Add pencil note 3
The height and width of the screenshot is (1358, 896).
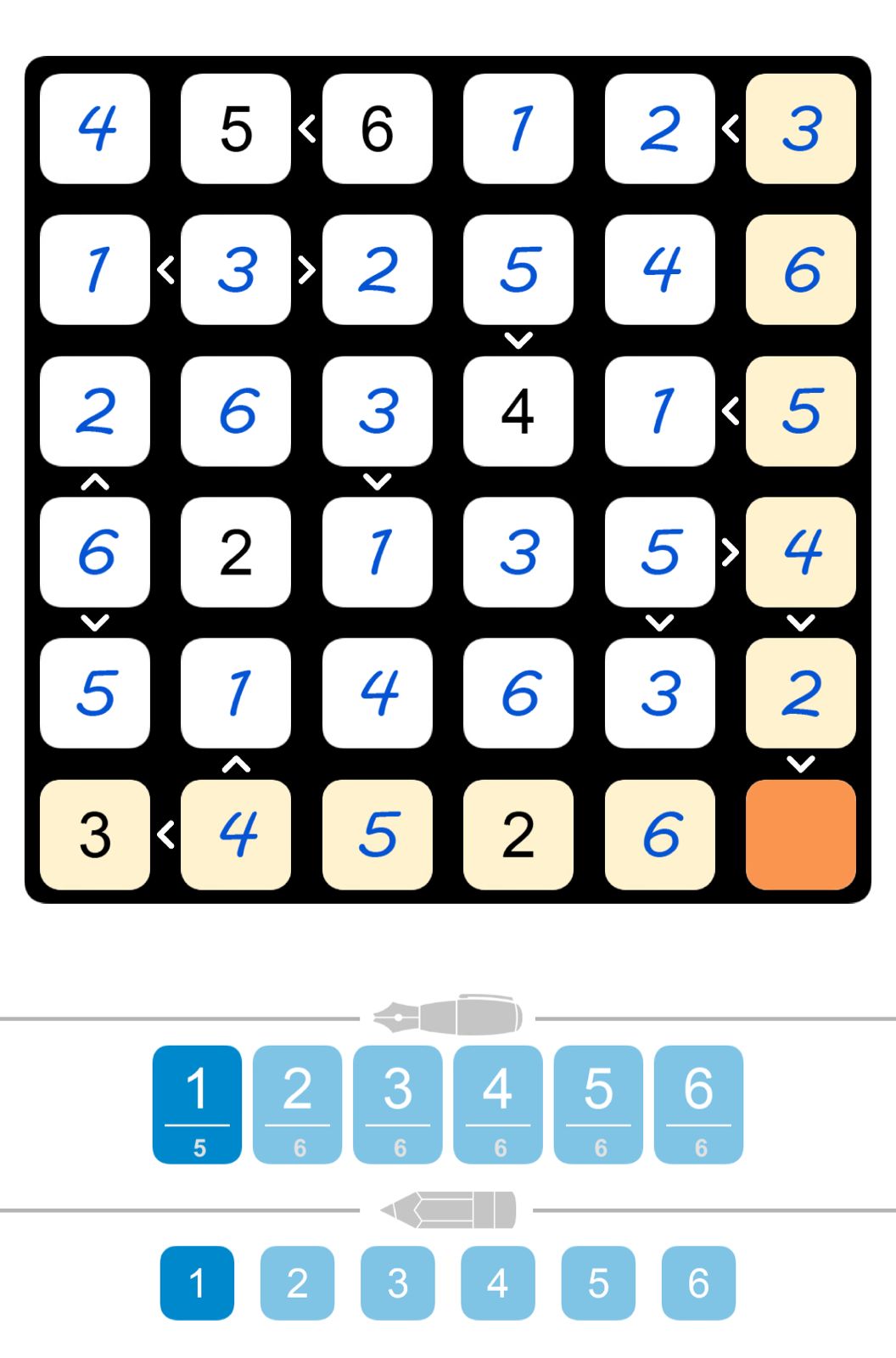(x=397, y=1282)
